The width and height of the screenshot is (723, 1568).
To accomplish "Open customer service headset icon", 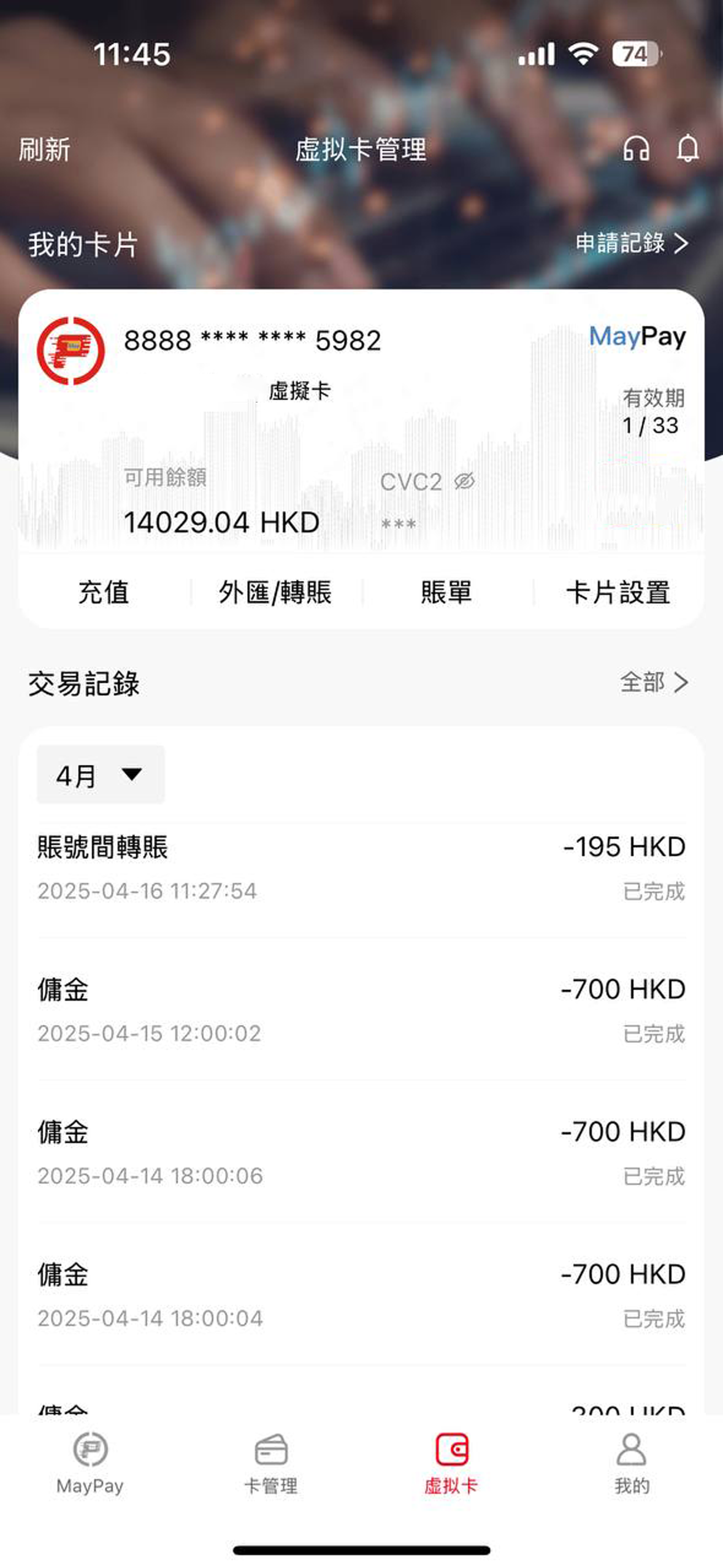I will tap(636, 149).
